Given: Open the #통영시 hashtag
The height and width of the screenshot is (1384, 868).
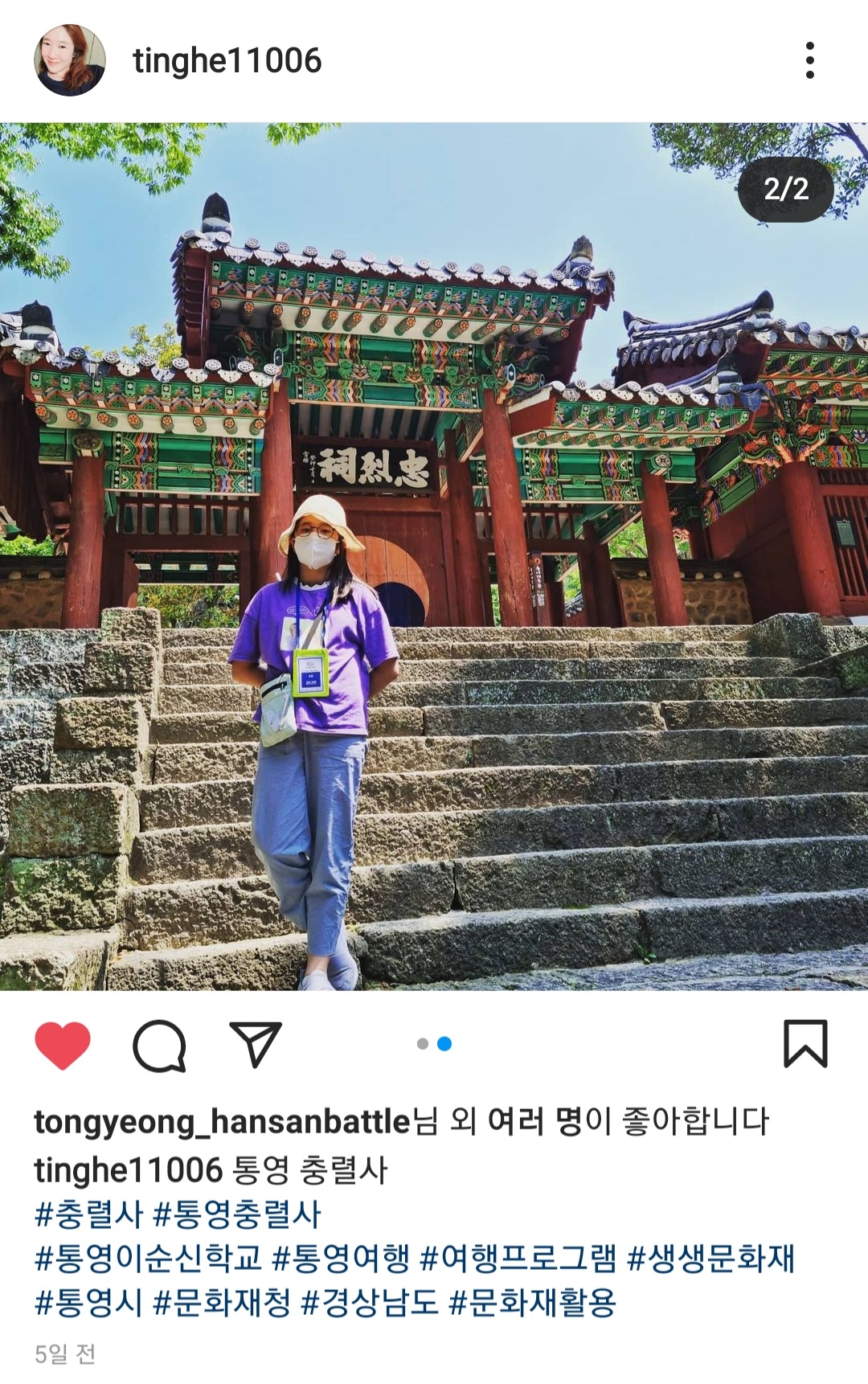Looking at the screenshot, I should [88, 1302].
